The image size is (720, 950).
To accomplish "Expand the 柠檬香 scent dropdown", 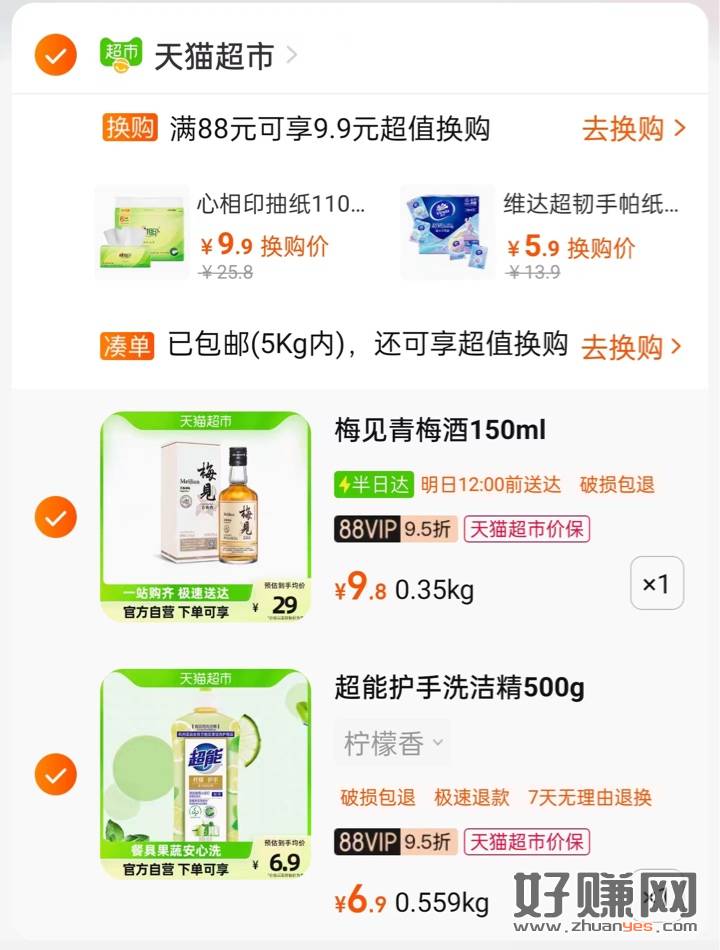I will pyautogui.click(x=393, y=743).
